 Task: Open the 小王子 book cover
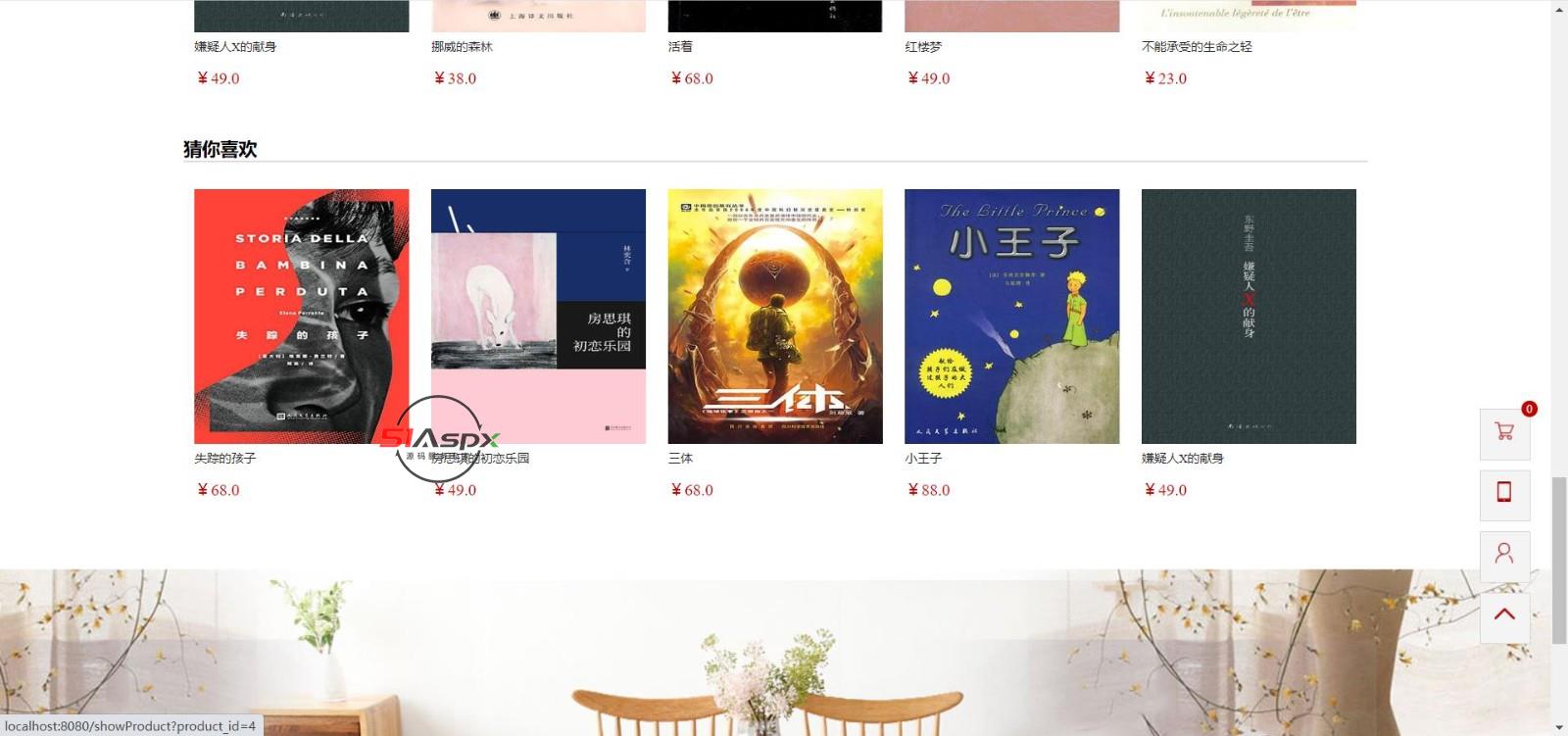(x=1011, y=316)
